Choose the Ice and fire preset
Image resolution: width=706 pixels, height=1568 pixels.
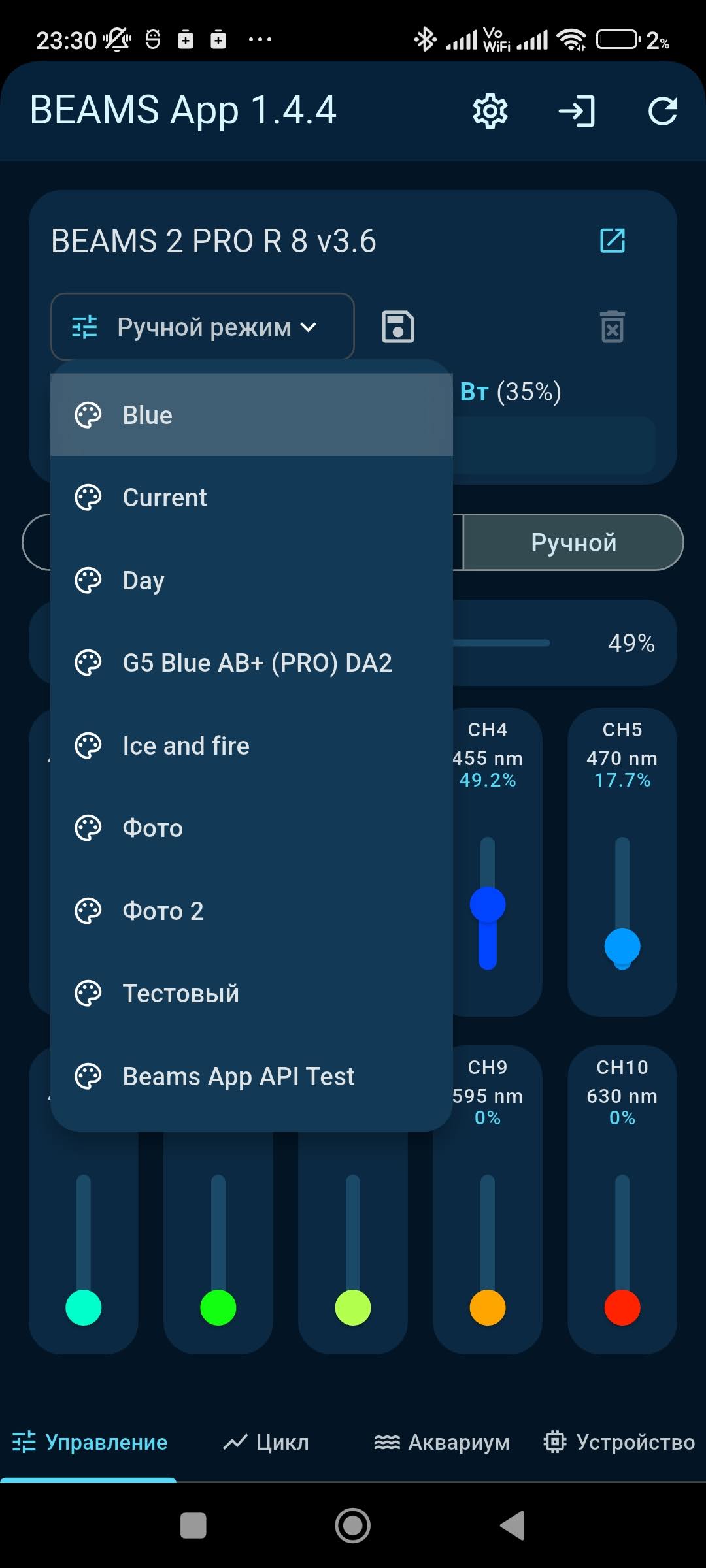click(x=252, y=745)
